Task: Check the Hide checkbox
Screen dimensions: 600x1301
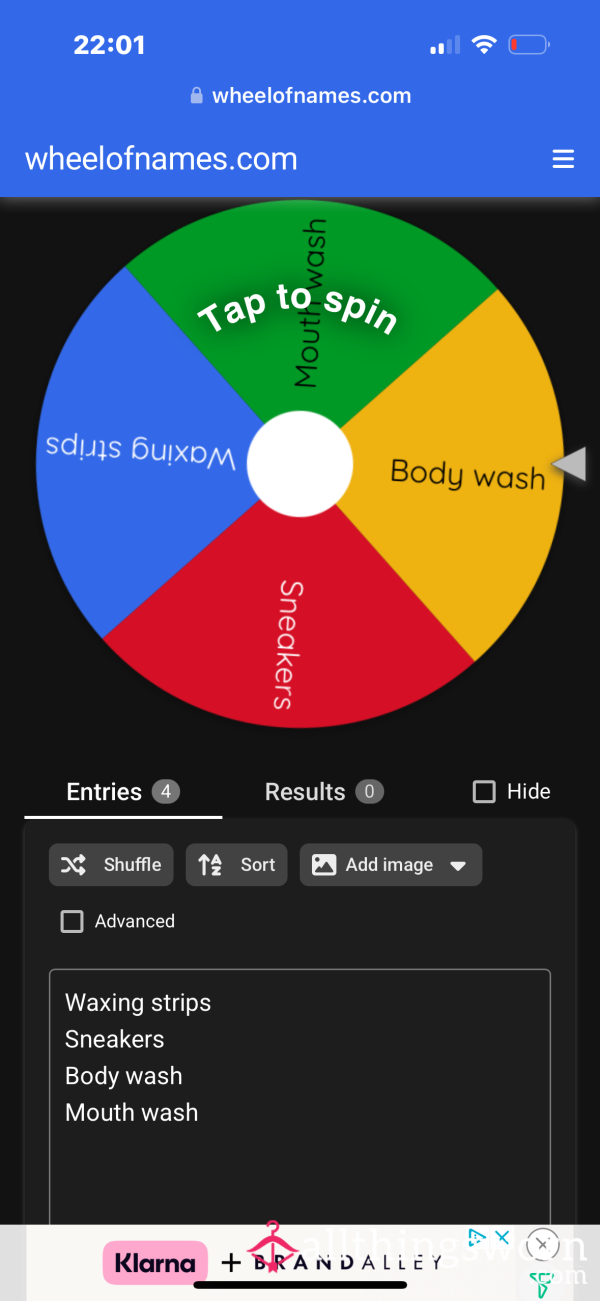Action: pyautogui.click(x=484, y=792)
